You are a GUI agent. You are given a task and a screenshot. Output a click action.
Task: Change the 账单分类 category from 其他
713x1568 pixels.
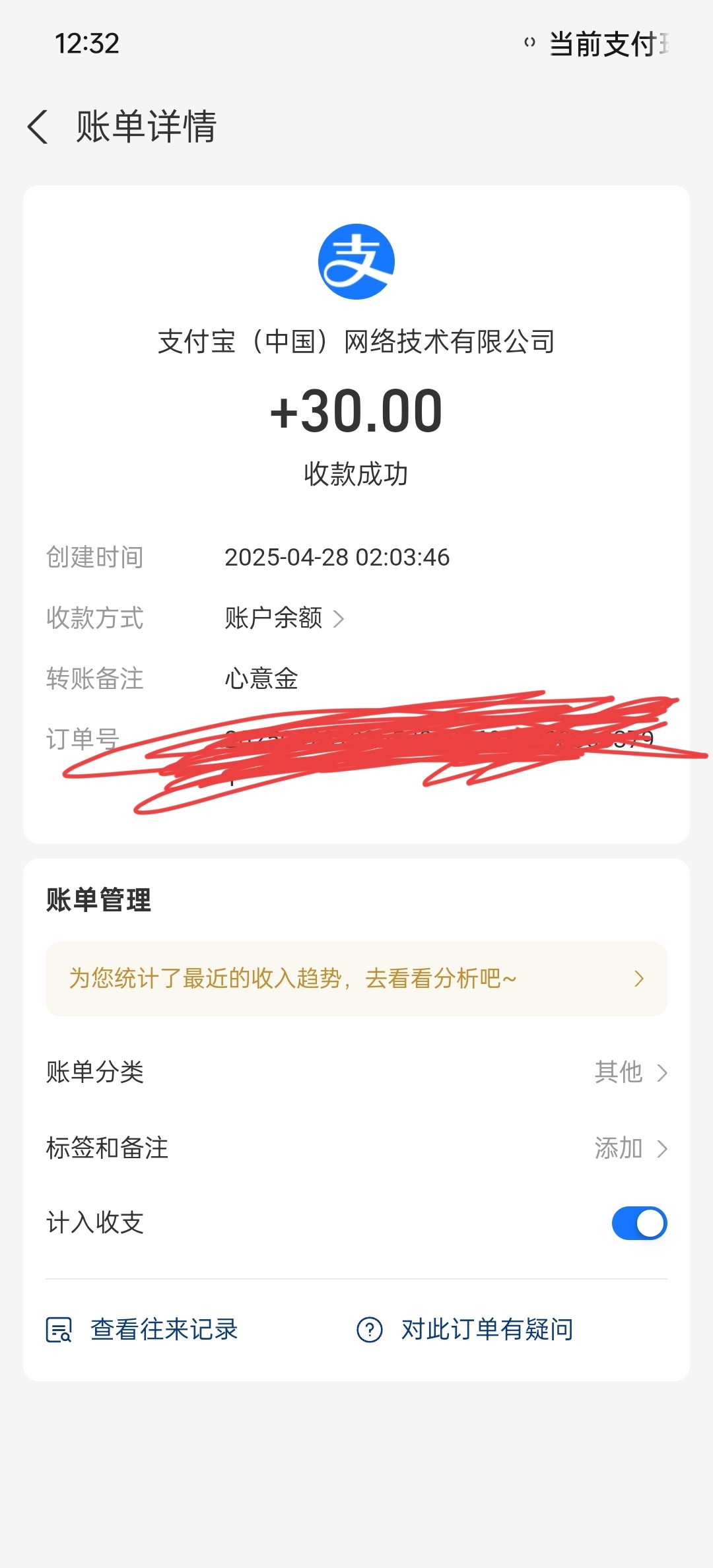356,1072
